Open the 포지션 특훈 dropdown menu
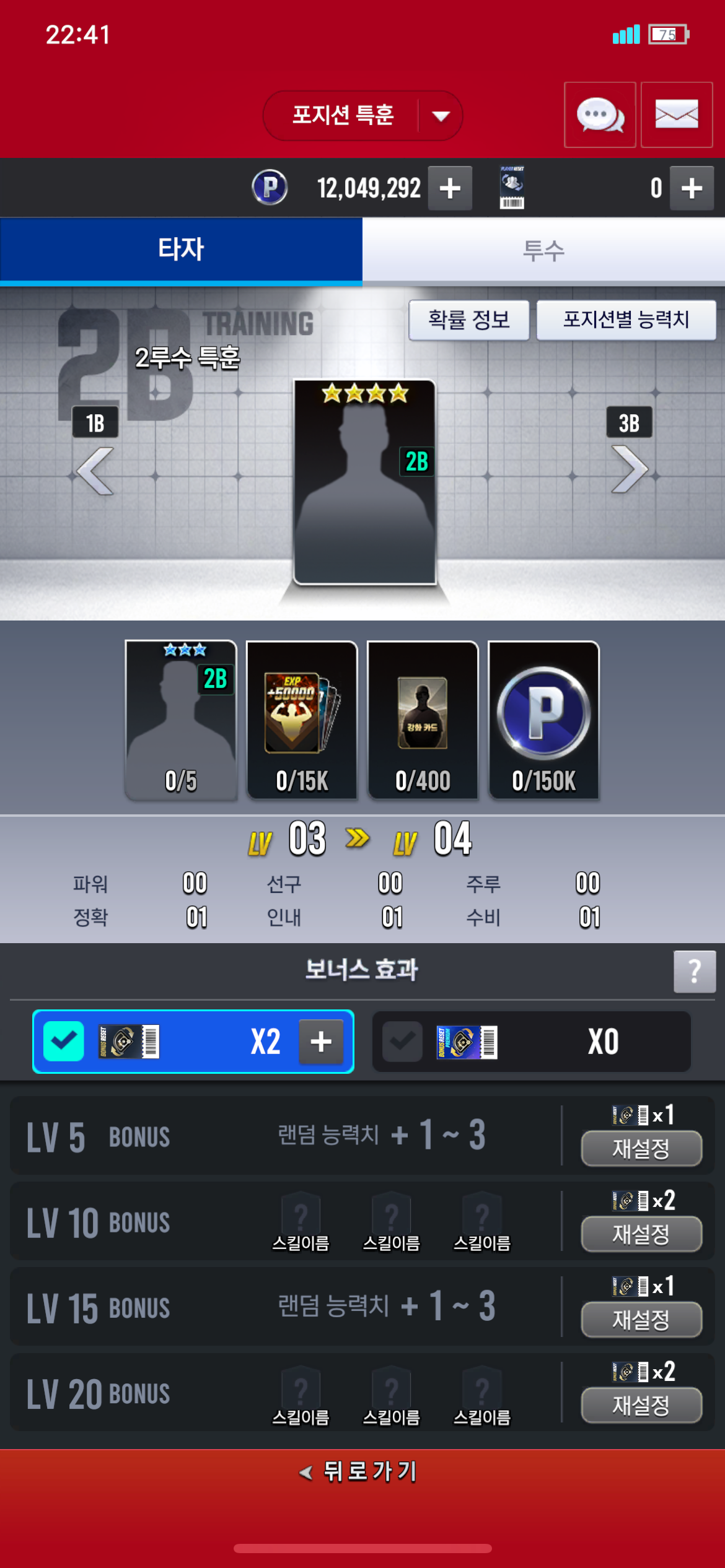The image size is (725, 1568). 362,116
